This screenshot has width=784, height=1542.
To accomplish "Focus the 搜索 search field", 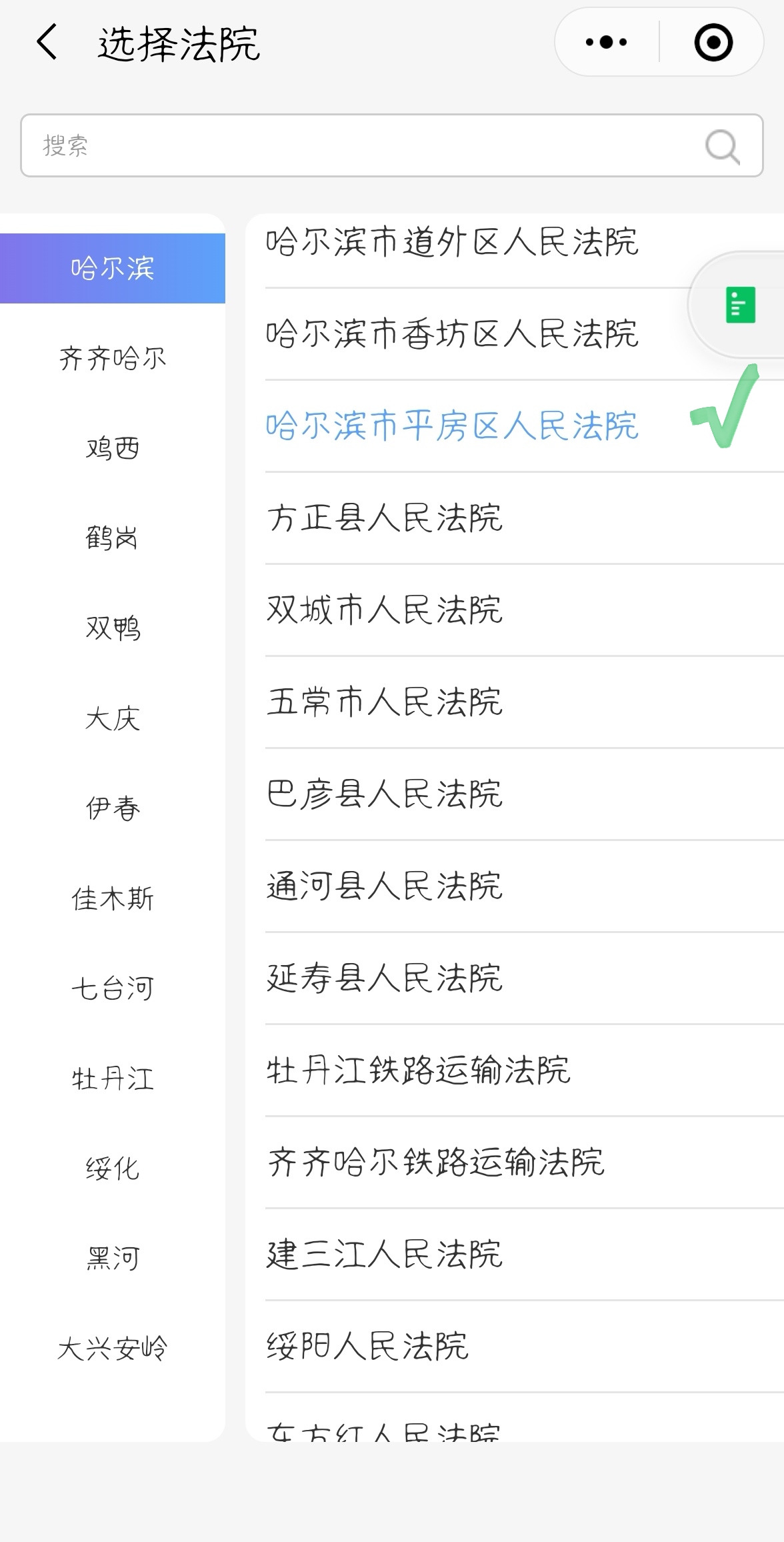I will [391, 145].
